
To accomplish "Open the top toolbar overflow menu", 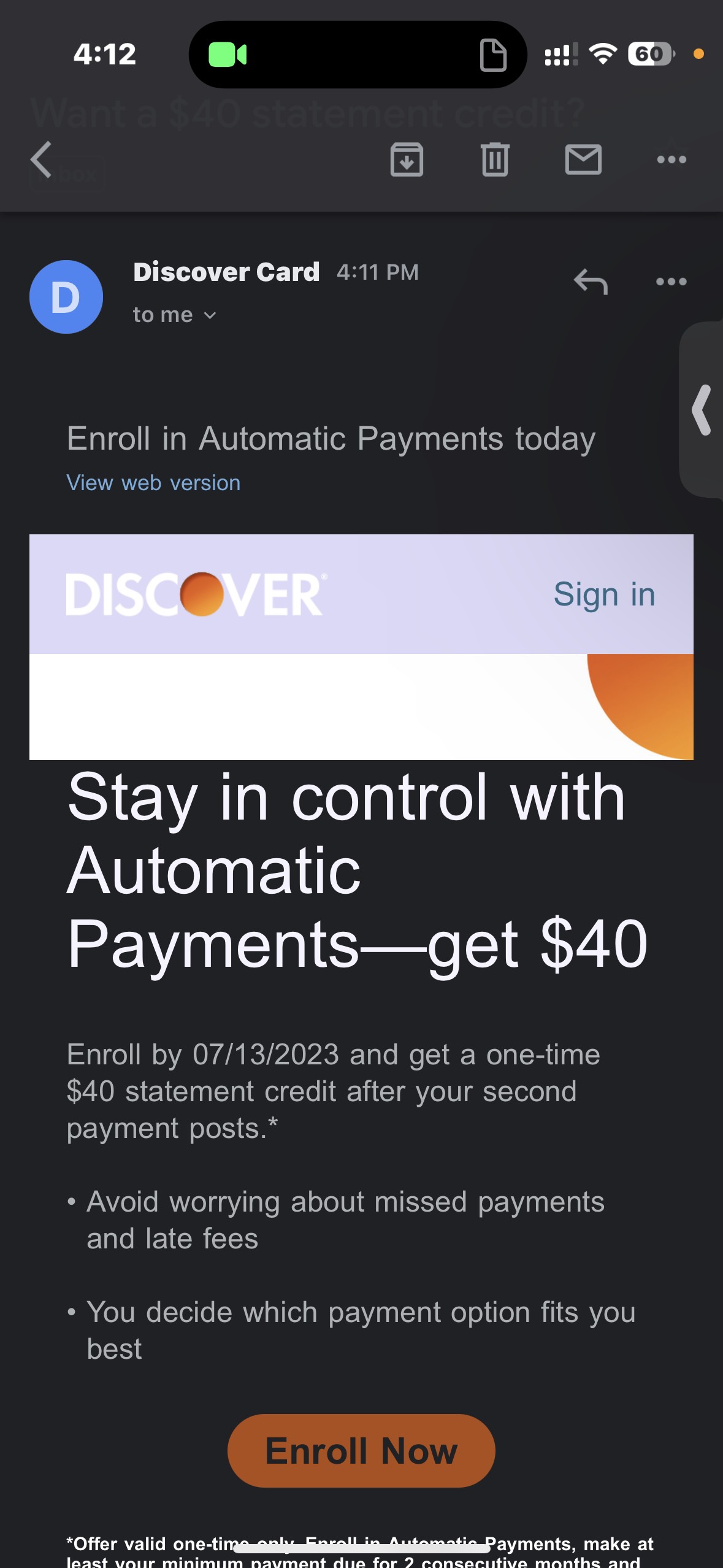I will pyautogui.click(x=671, y=159).
